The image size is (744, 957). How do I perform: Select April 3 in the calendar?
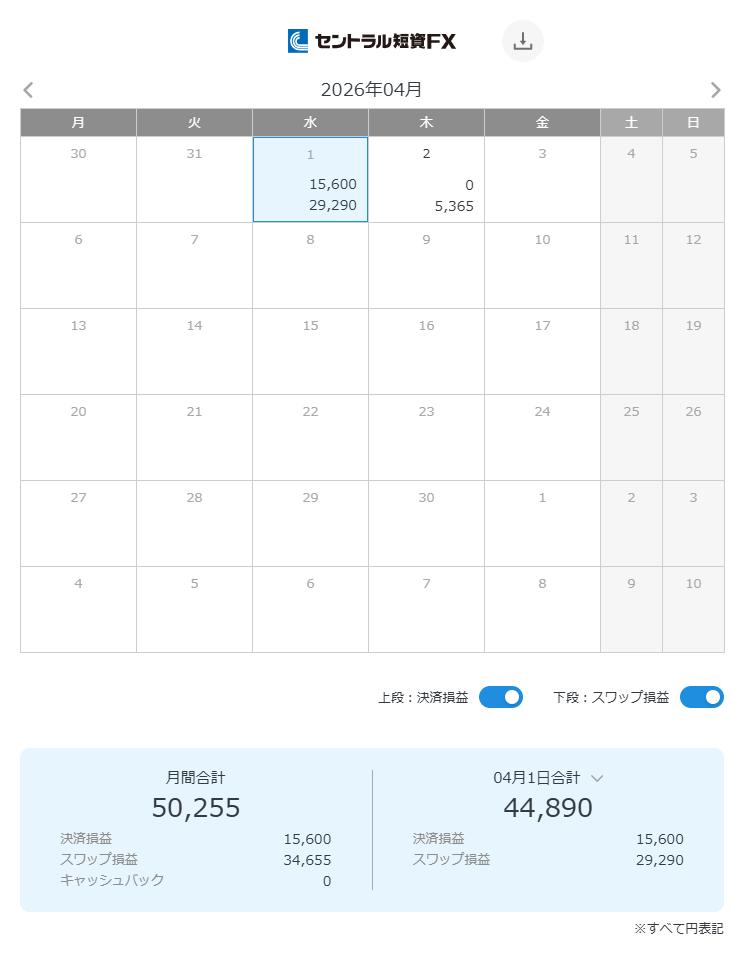coord(542,180)
